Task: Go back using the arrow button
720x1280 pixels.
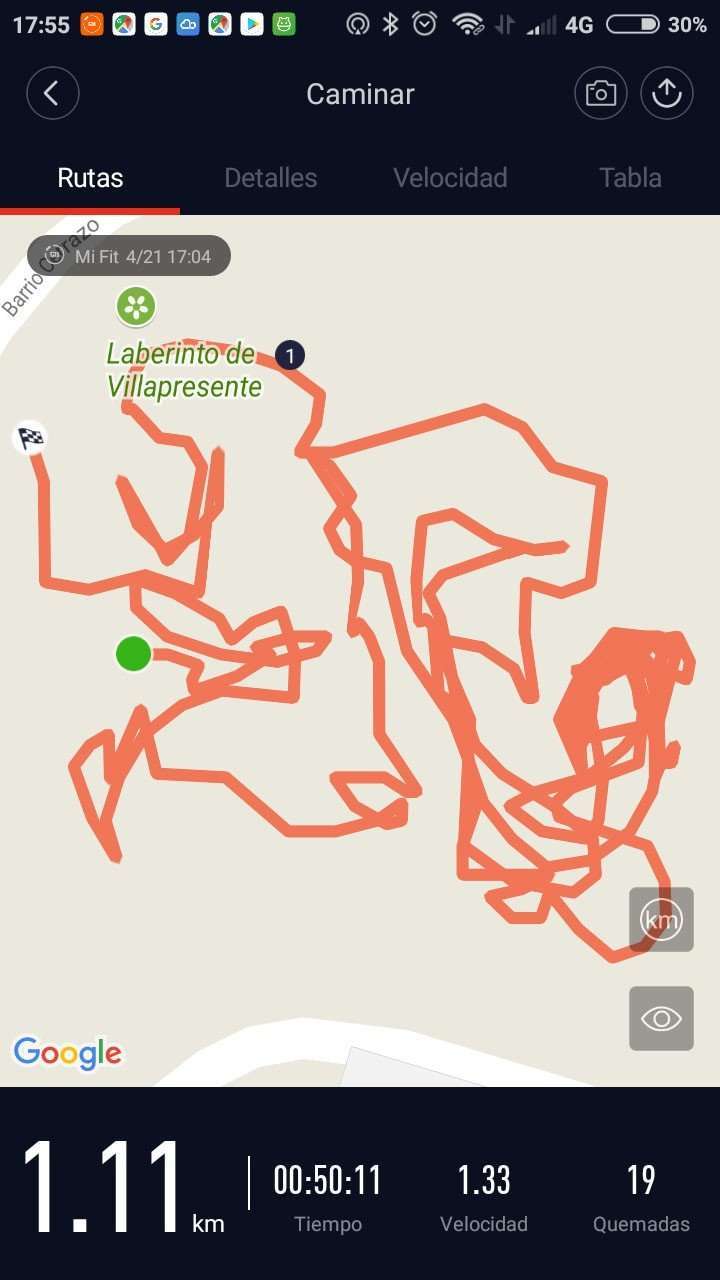Action: click(52, 94)
